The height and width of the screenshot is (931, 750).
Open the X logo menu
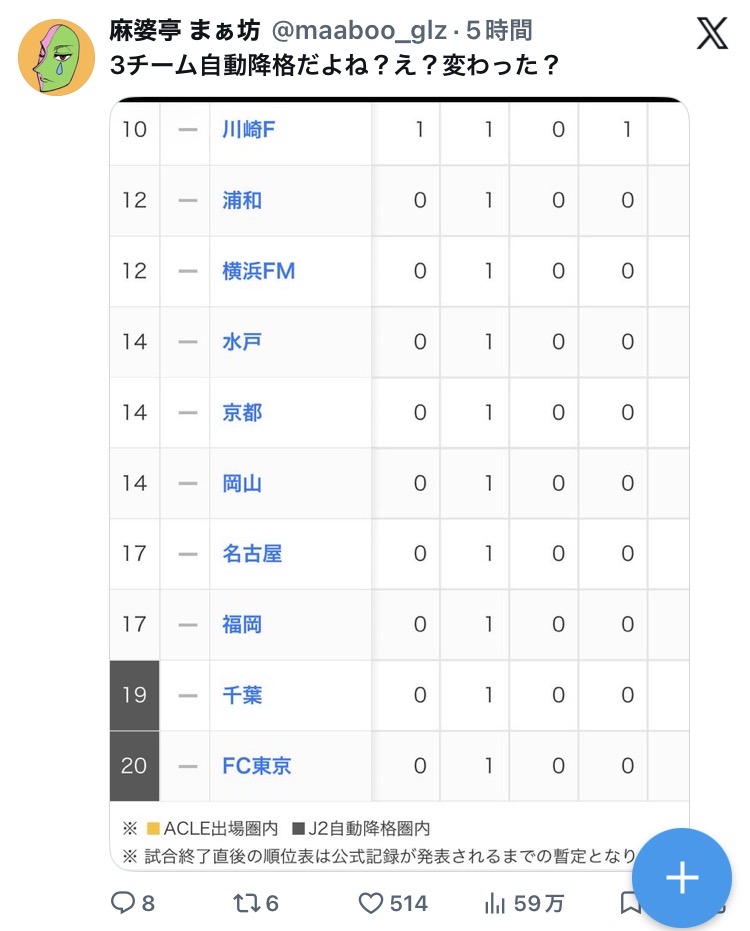711,33
